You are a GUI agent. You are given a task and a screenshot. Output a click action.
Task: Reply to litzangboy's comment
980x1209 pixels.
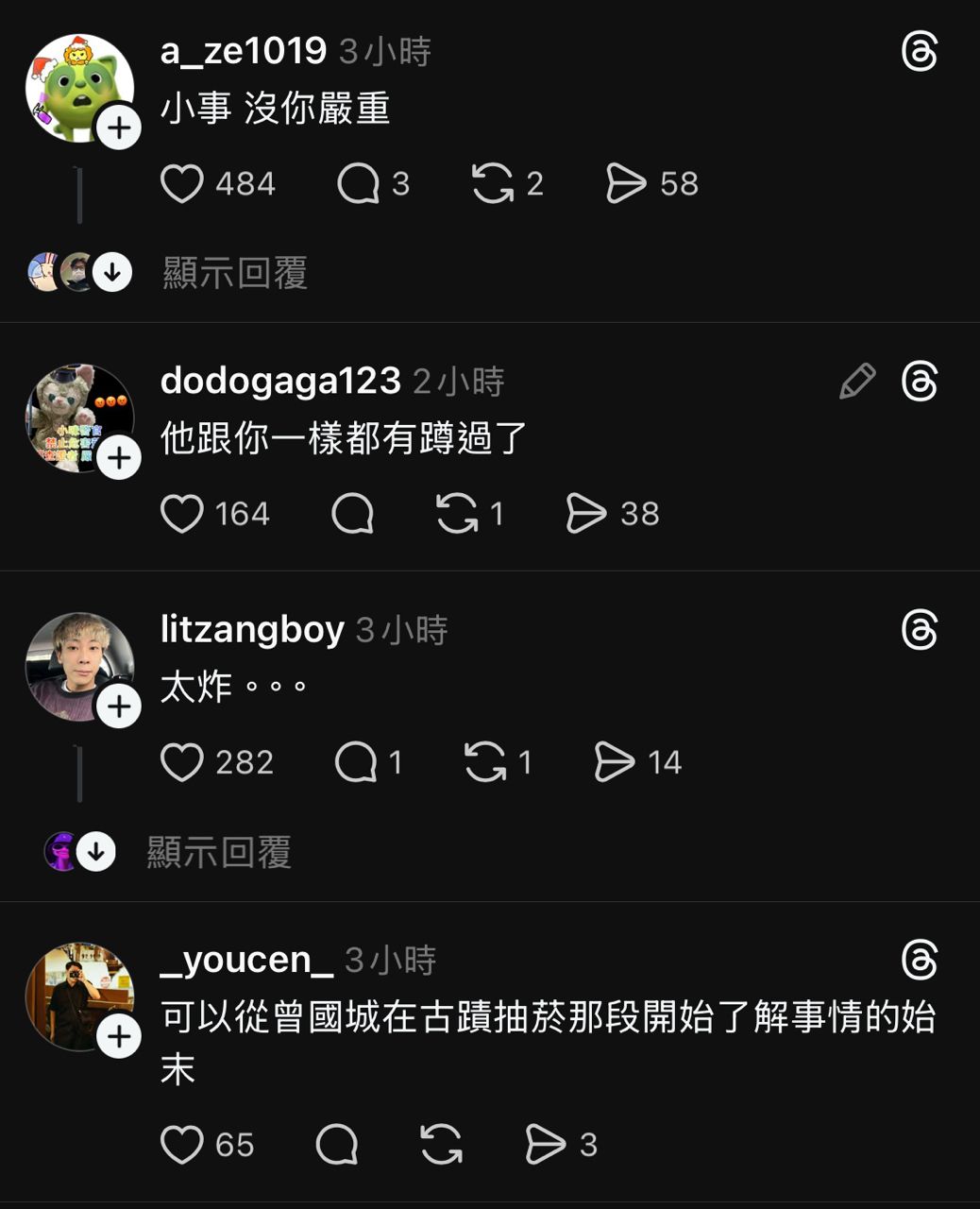pyautogui.click(x=356, y=762)
